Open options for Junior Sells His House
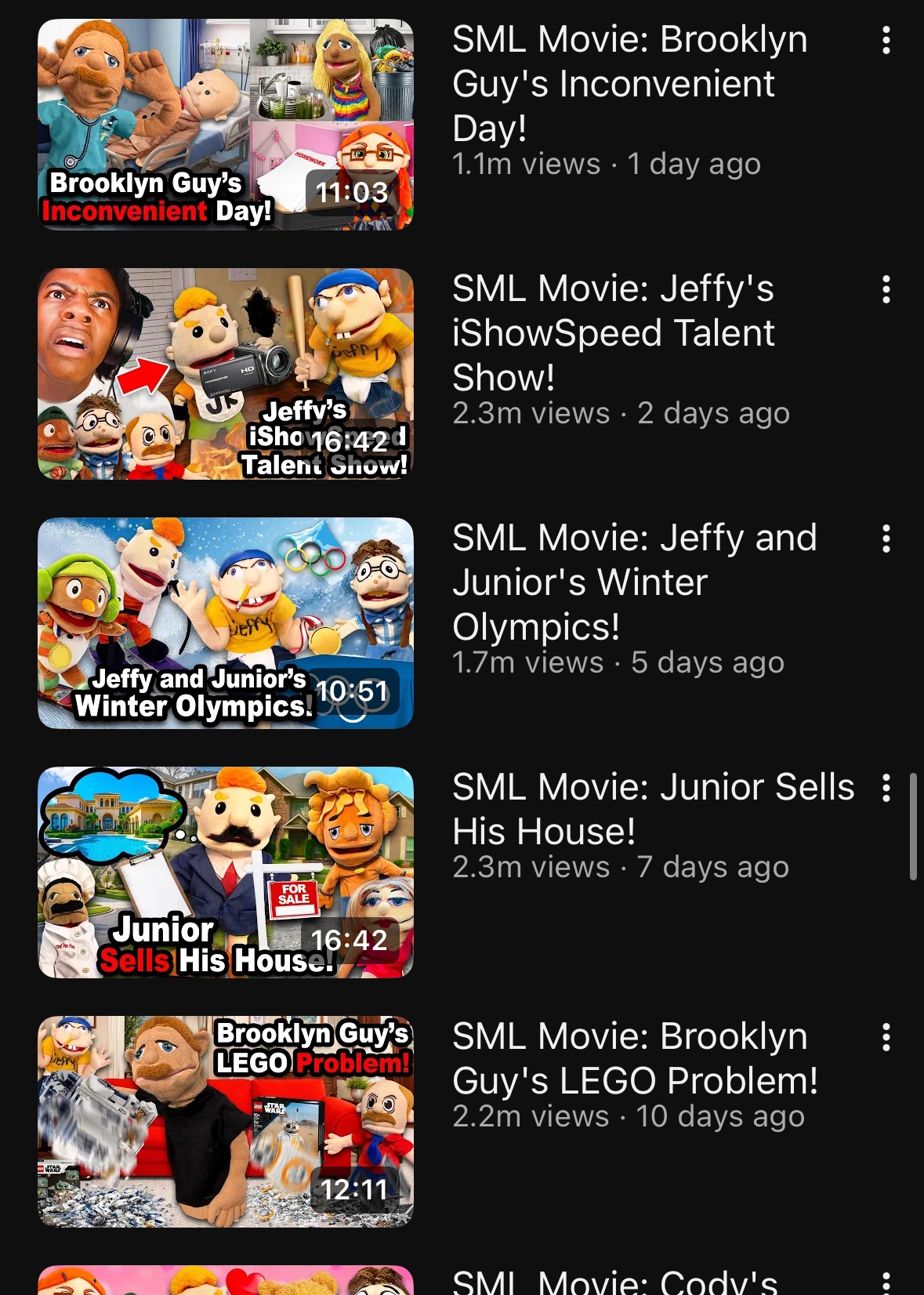 click(886, 788)
